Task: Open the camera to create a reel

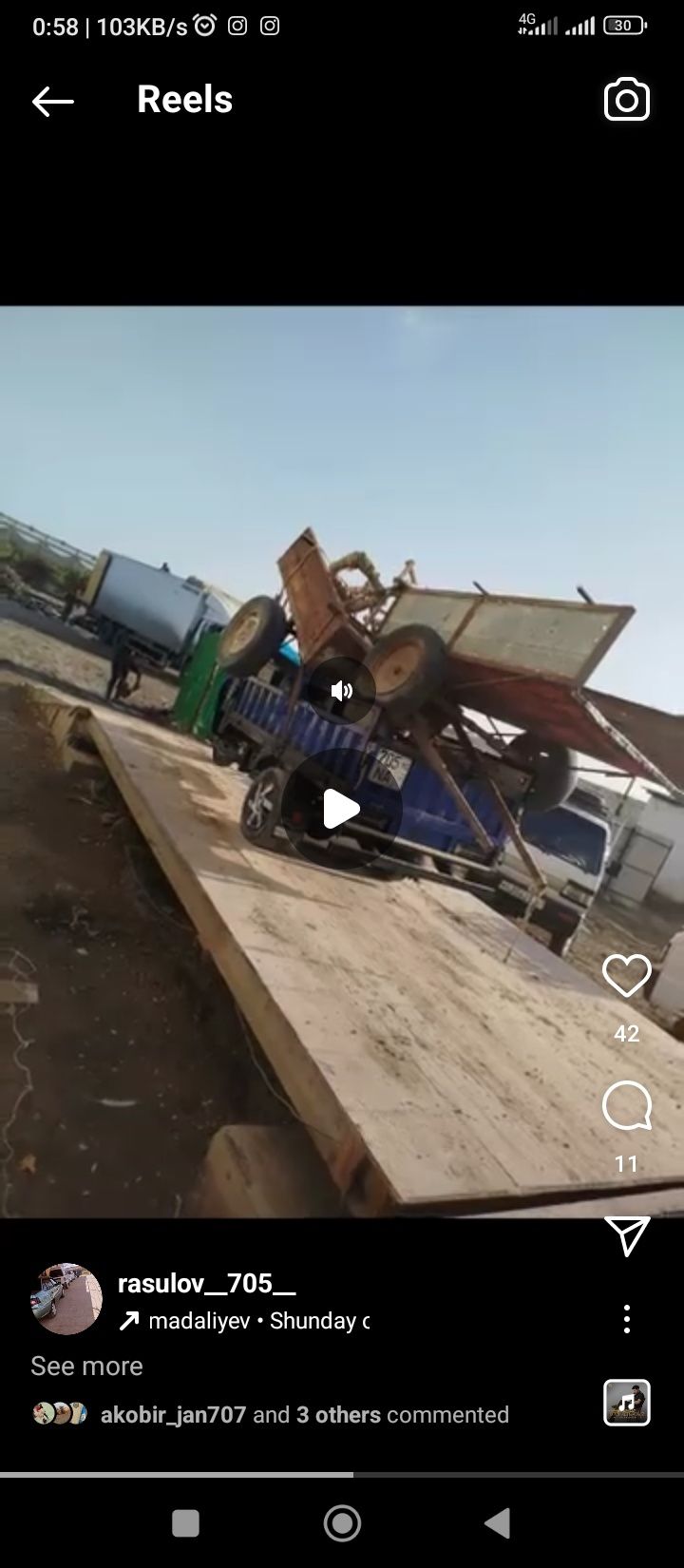Action: tap(627, 100)
